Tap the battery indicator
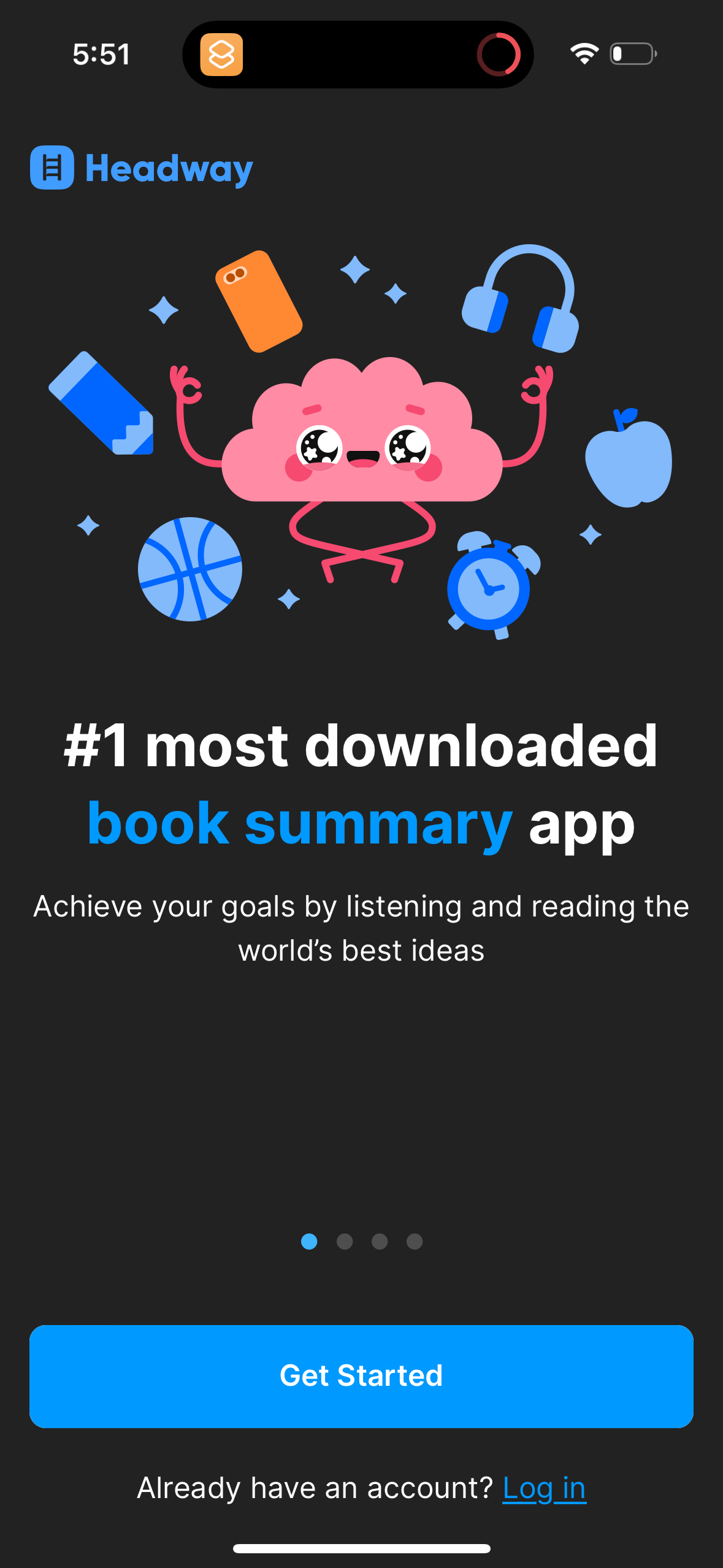 (x=630, y=54)
